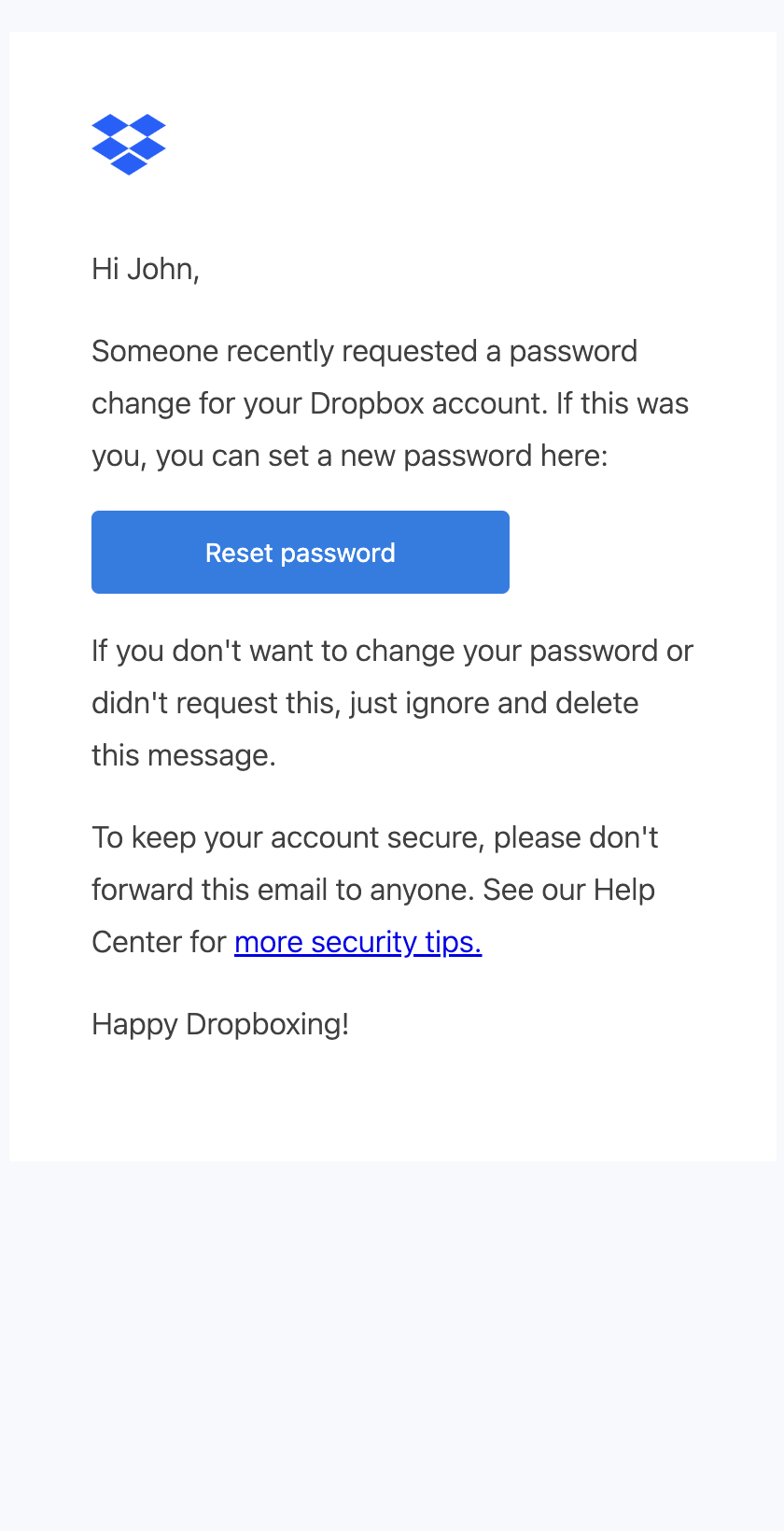
Task: Tap the Reset password button
Action: 301,552
